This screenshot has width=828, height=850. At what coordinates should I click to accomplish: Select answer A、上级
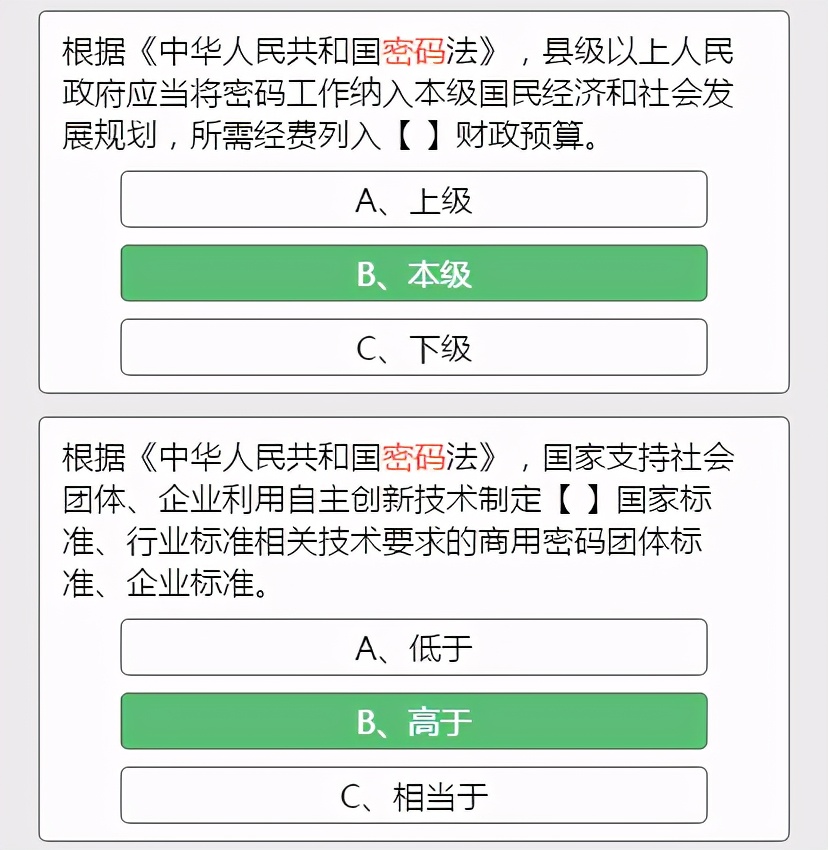click(x=413, y=200)
